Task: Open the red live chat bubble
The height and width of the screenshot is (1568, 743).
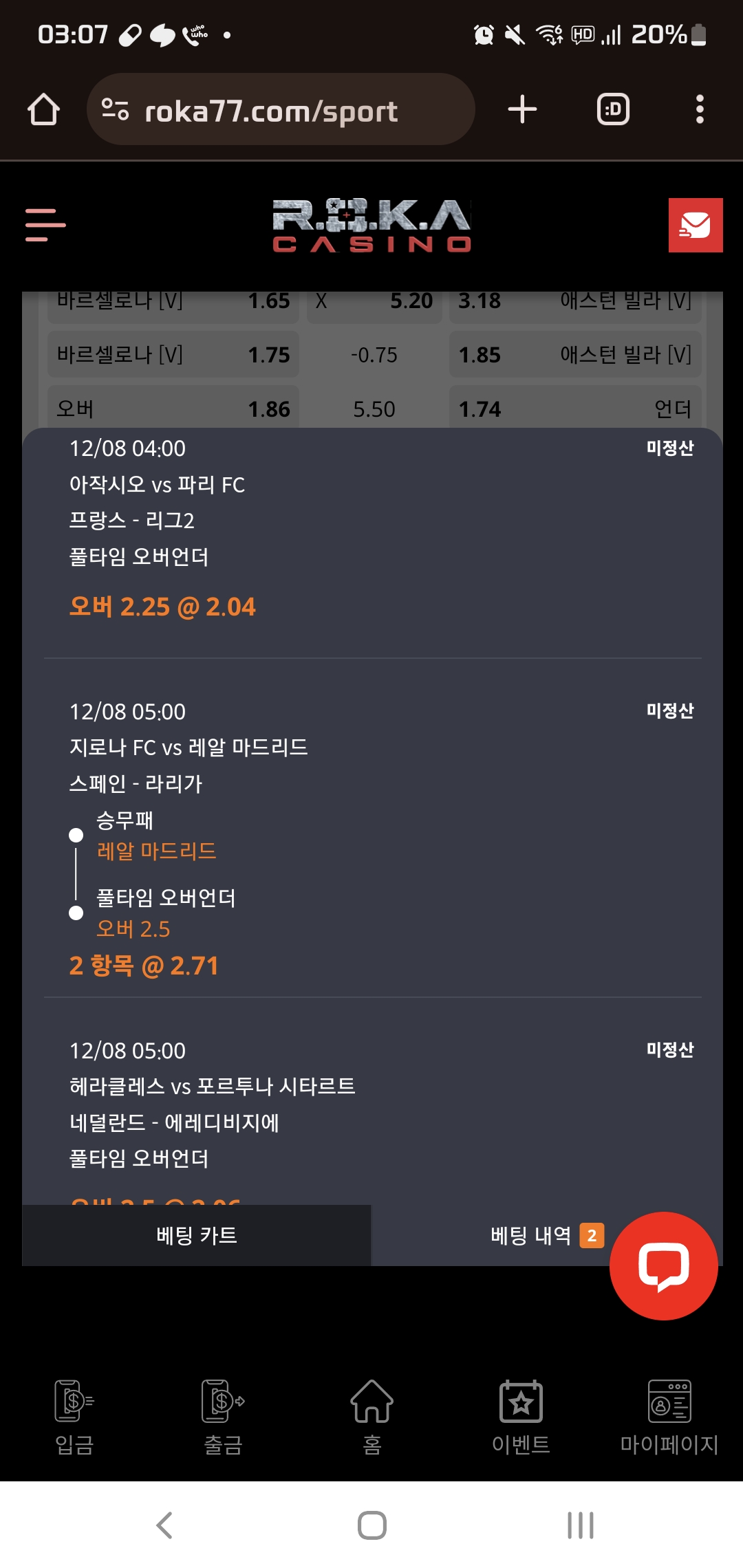Action: coord(663,1265)
